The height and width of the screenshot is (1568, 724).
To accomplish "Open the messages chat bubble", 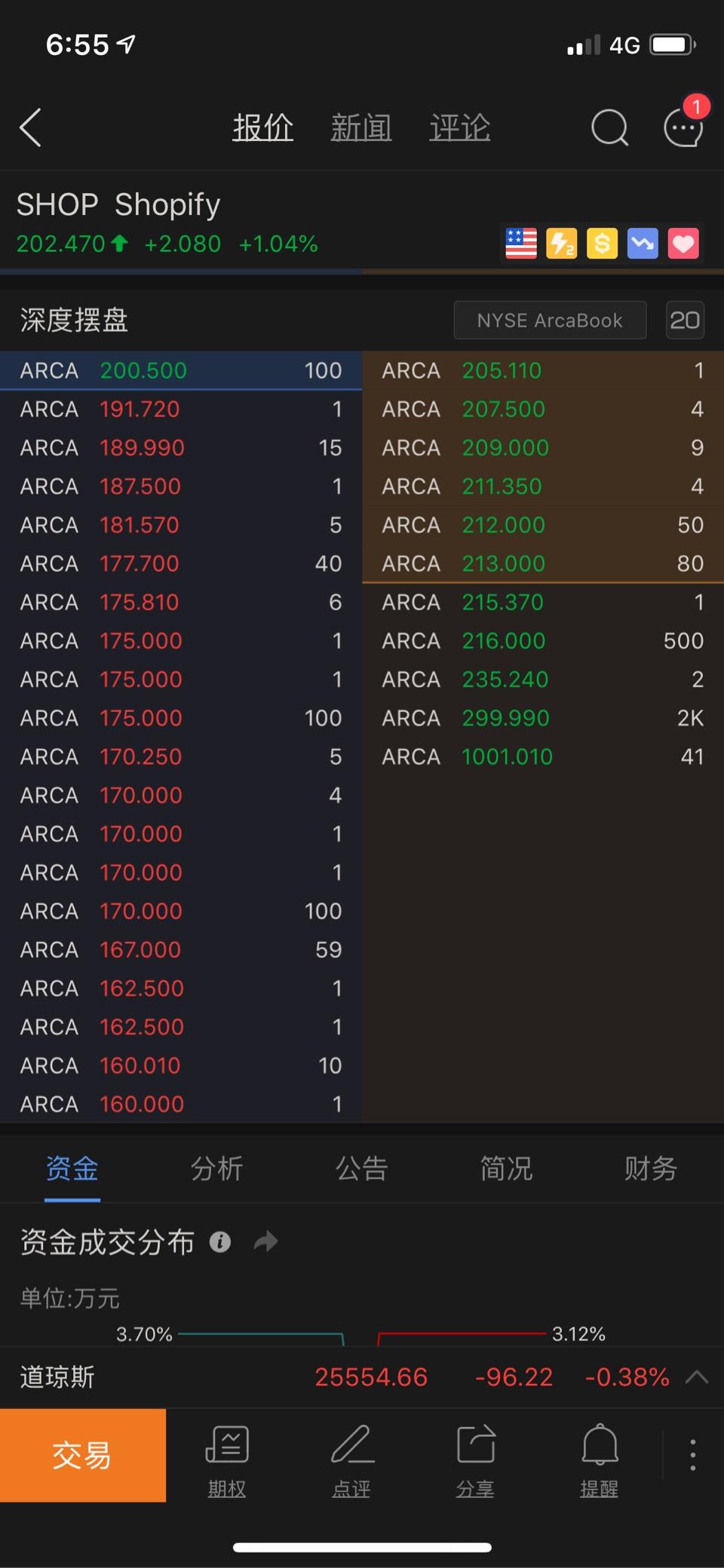I will 683,127.
